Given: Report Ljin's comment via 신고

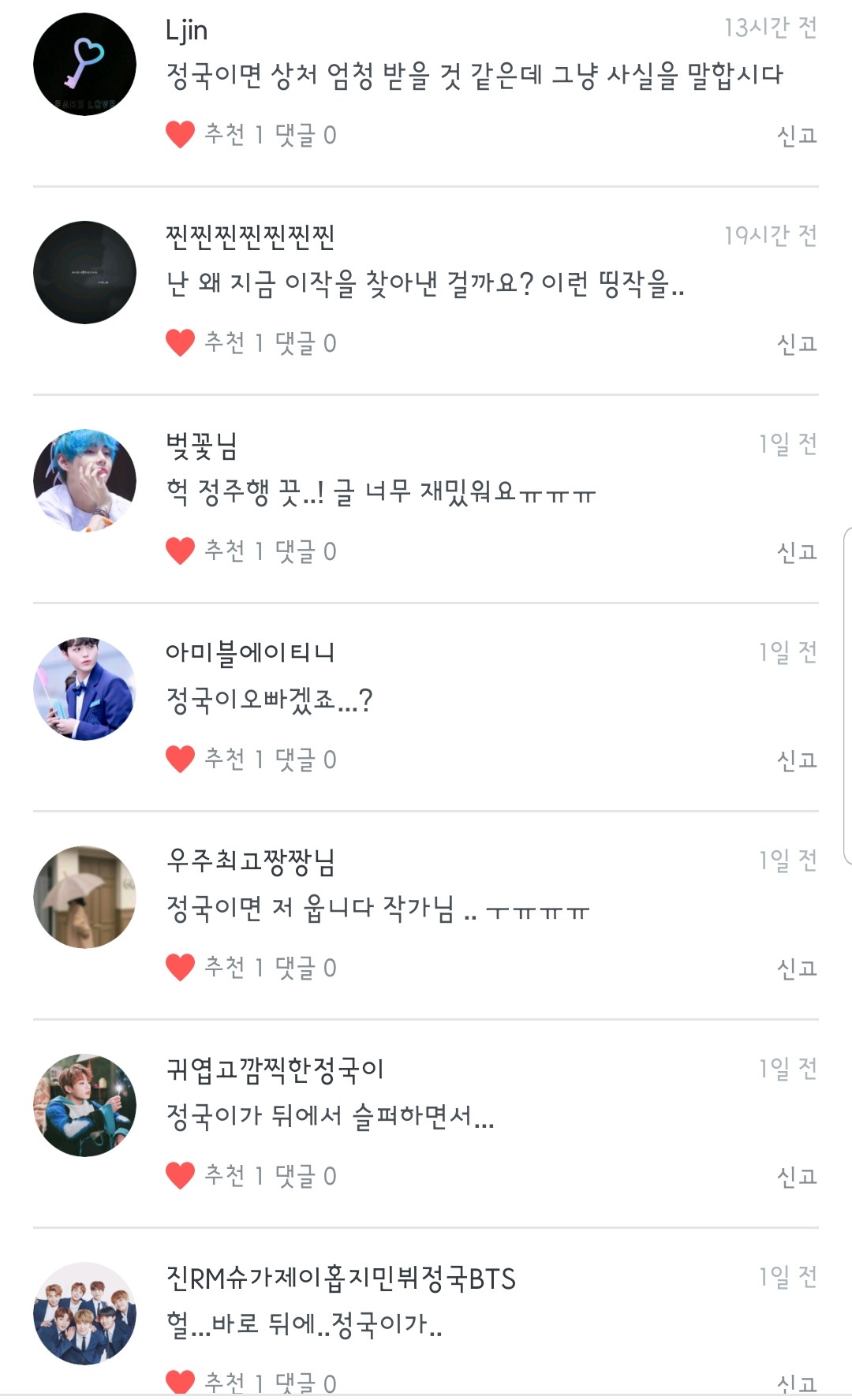Looking at the screenshot, I should [x=796, y=136].
